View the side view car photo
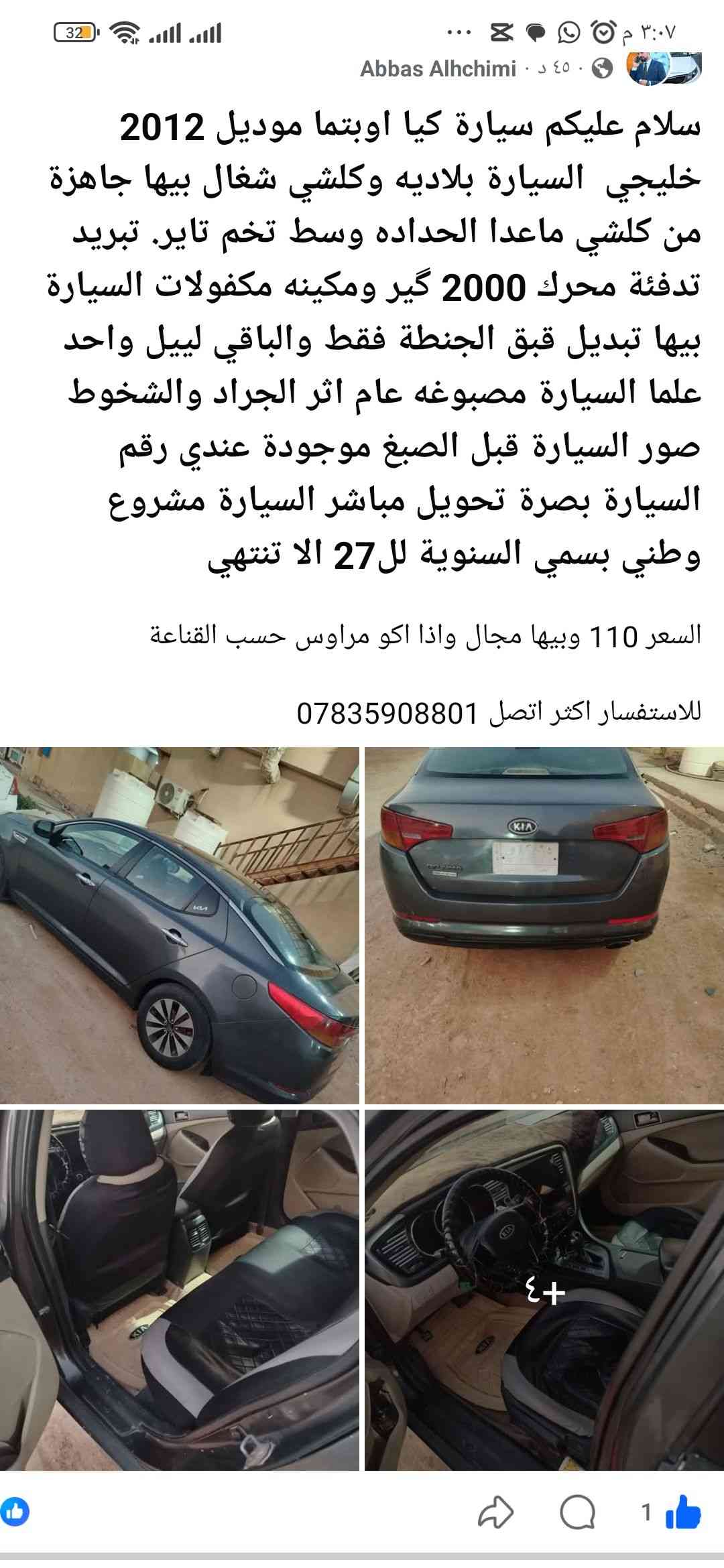The height and width of the screenshot is (1568, 724). tap(179, 925)
